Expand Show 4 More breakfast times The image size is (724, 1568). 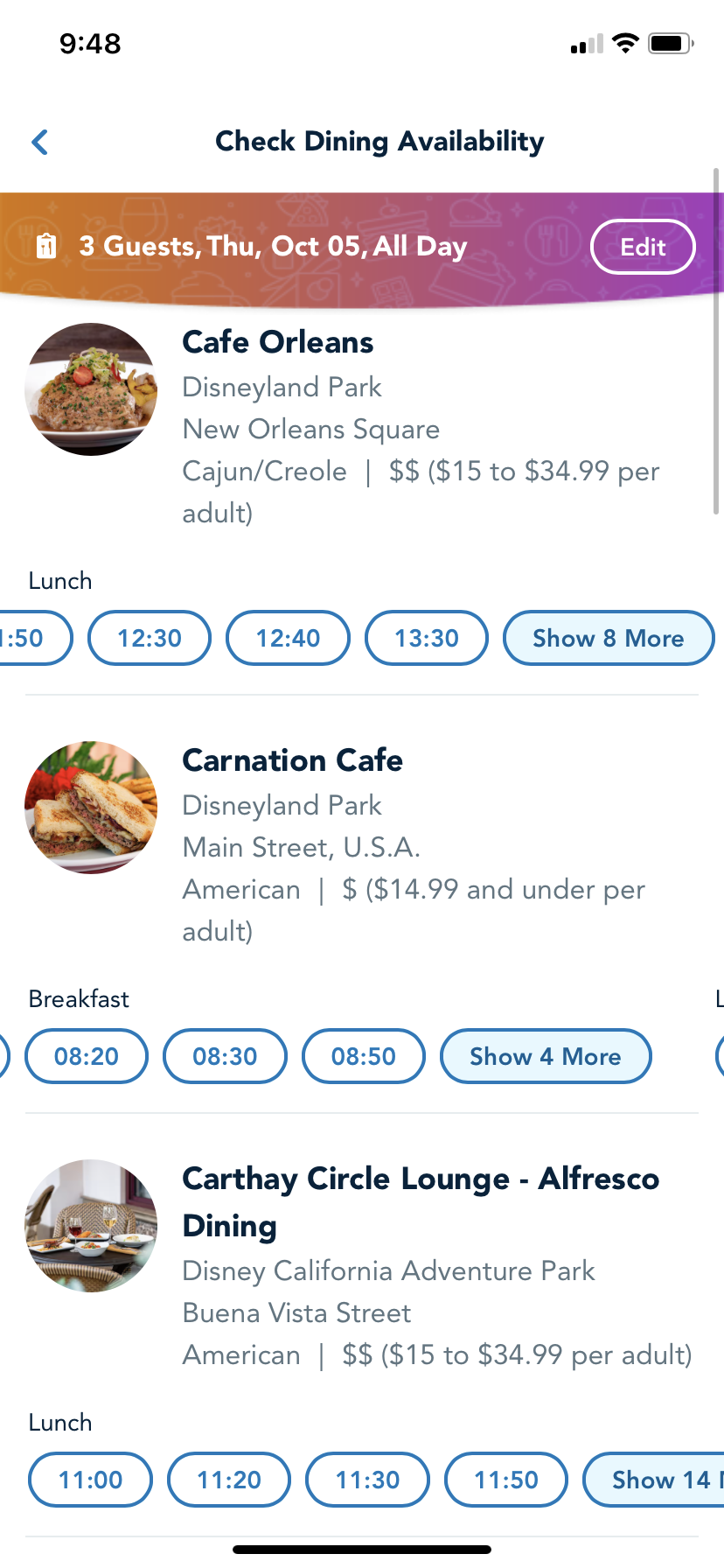[x=545, y=1056]
